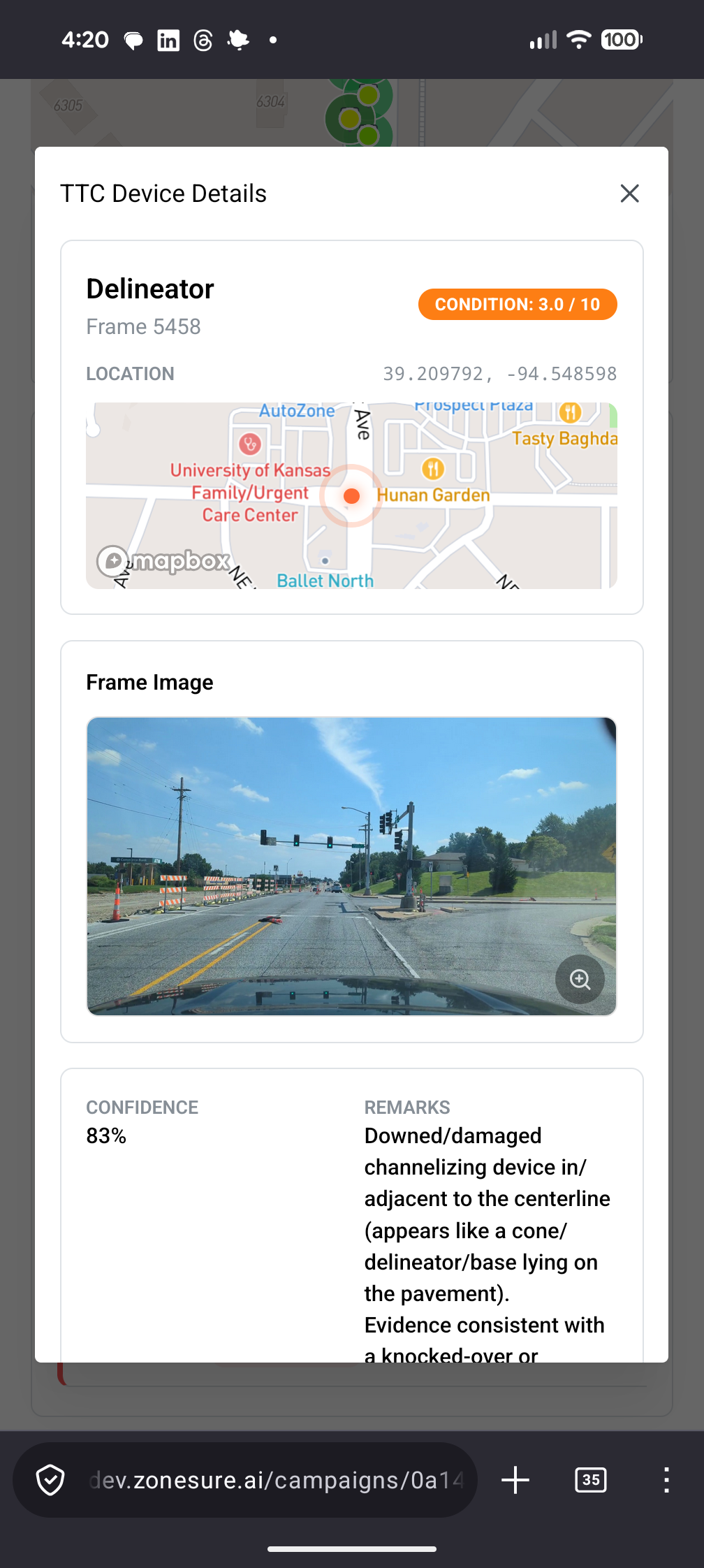Click the CONDITION: 3.0 / 10 badge

[x=517, y=305]
